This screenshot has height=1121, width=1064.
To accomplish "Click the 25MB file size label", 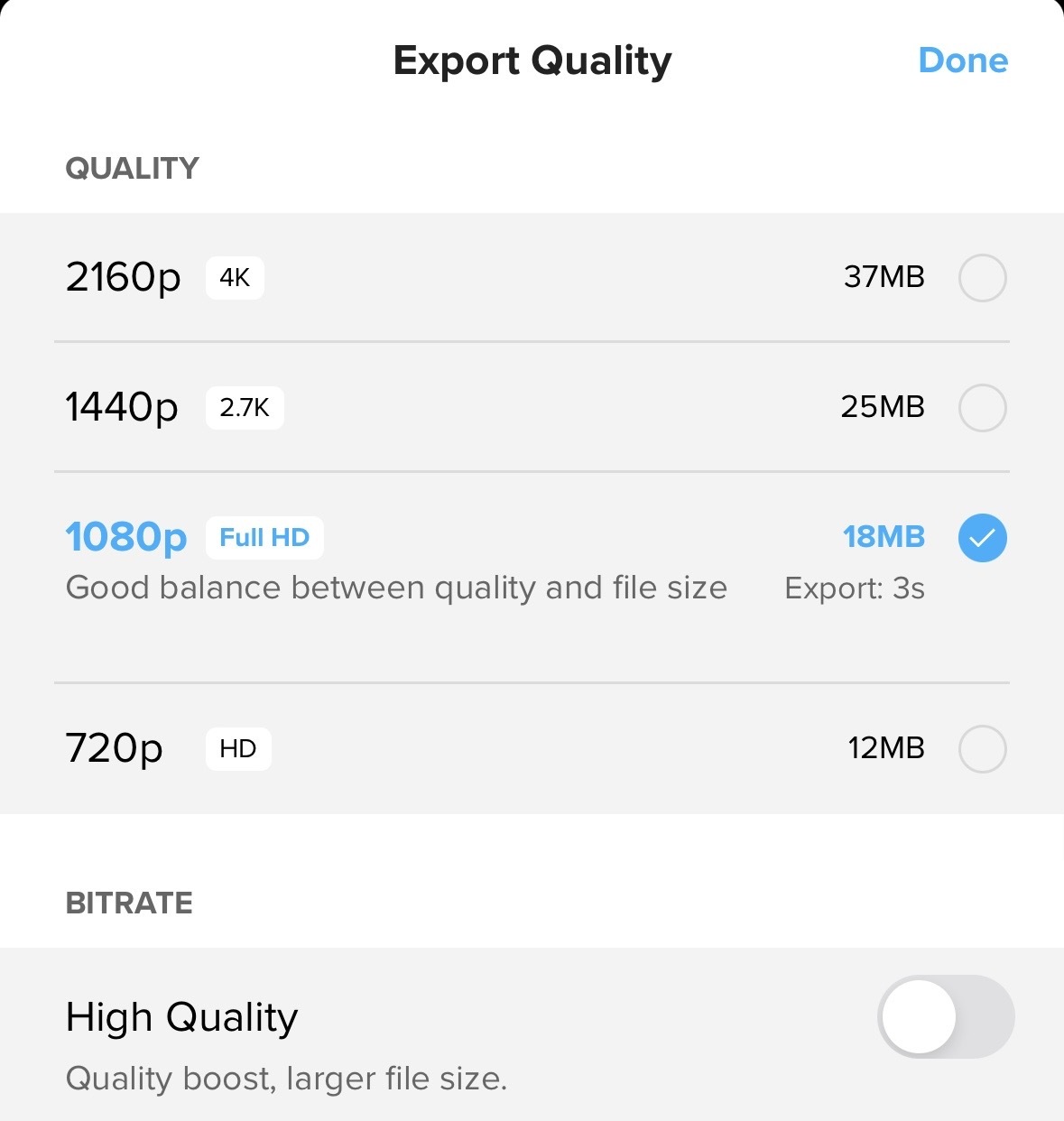I will pos(884,408).
